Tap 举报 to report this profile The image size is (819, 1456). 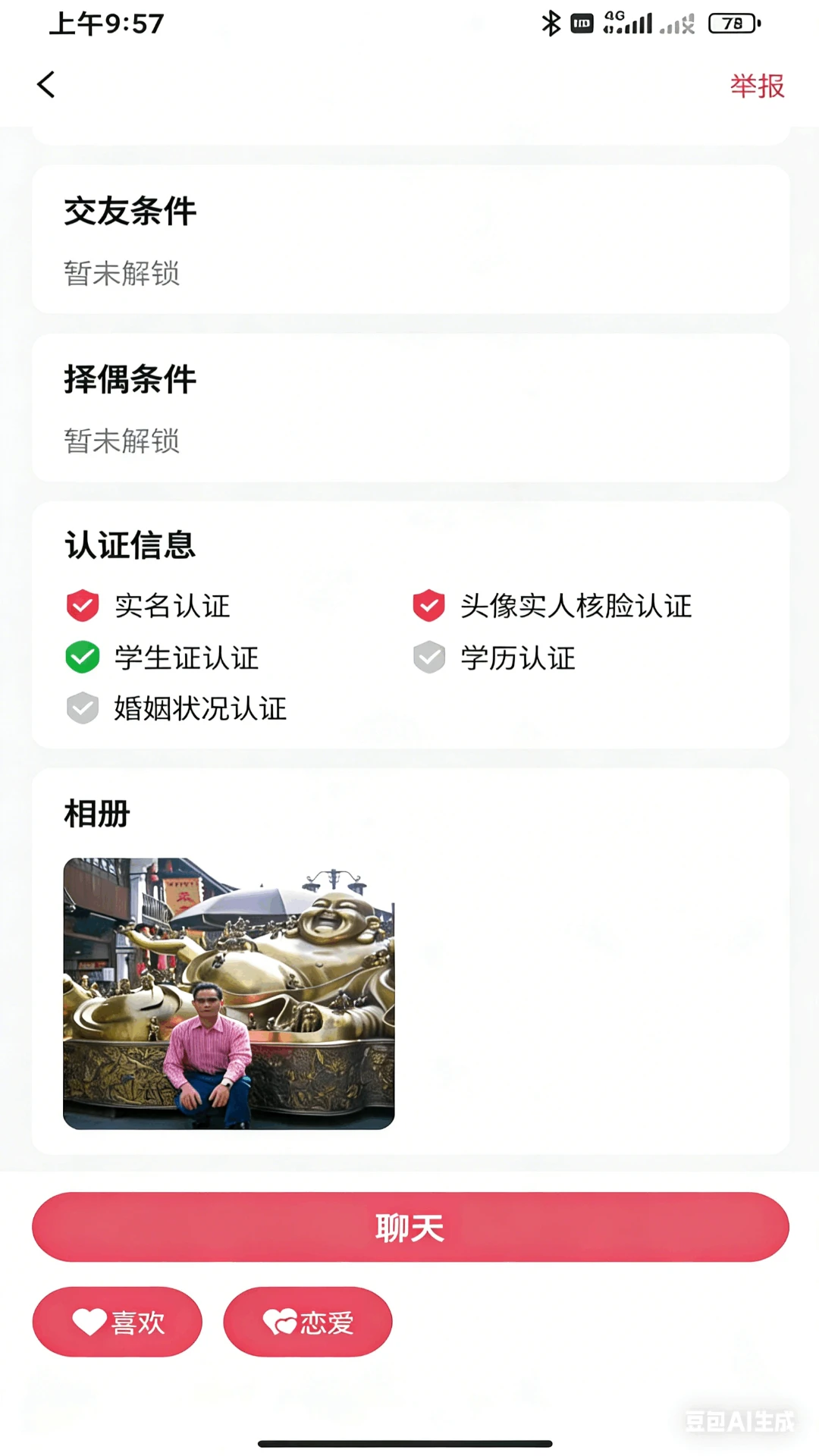click(757, 86)
